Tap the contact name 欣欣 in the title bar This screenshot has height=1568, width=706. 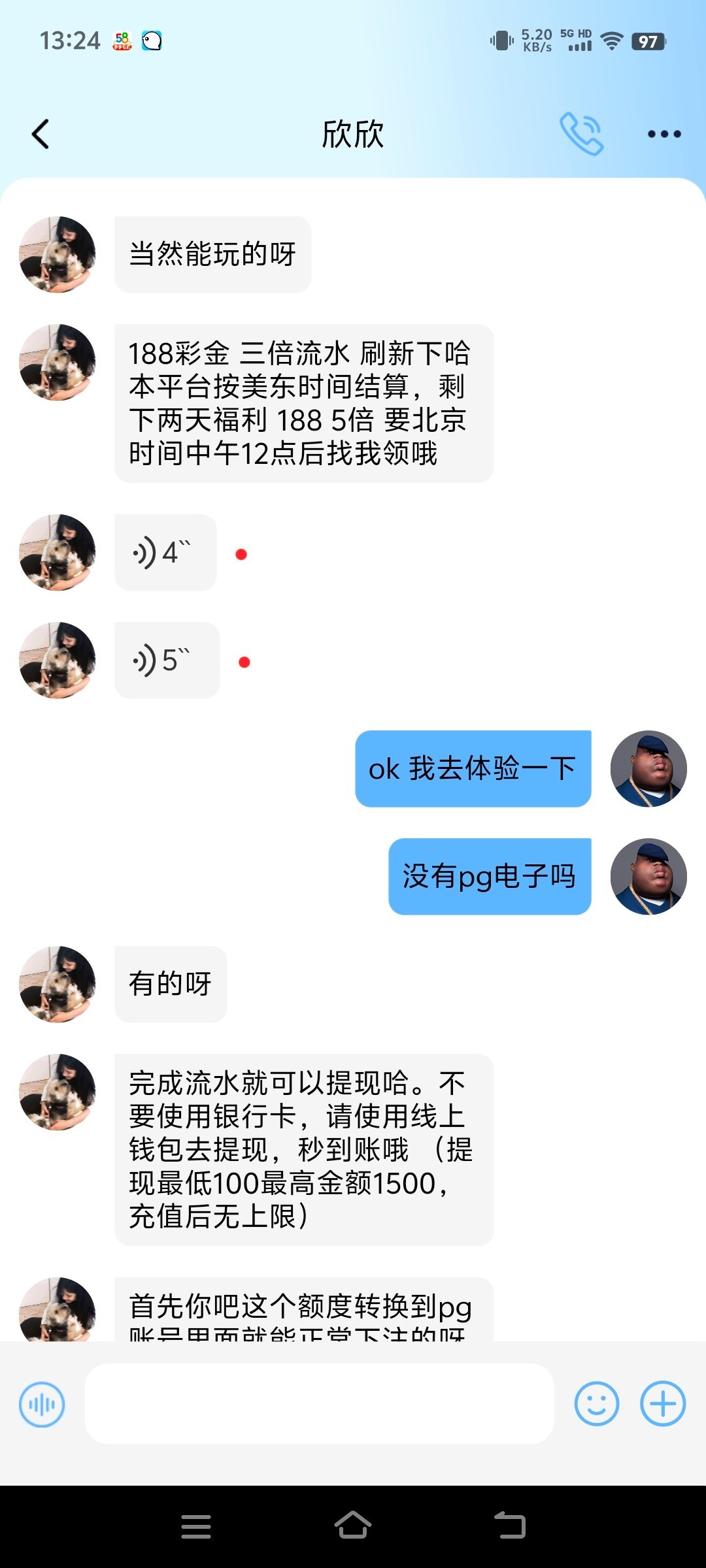tap(353, 135)
